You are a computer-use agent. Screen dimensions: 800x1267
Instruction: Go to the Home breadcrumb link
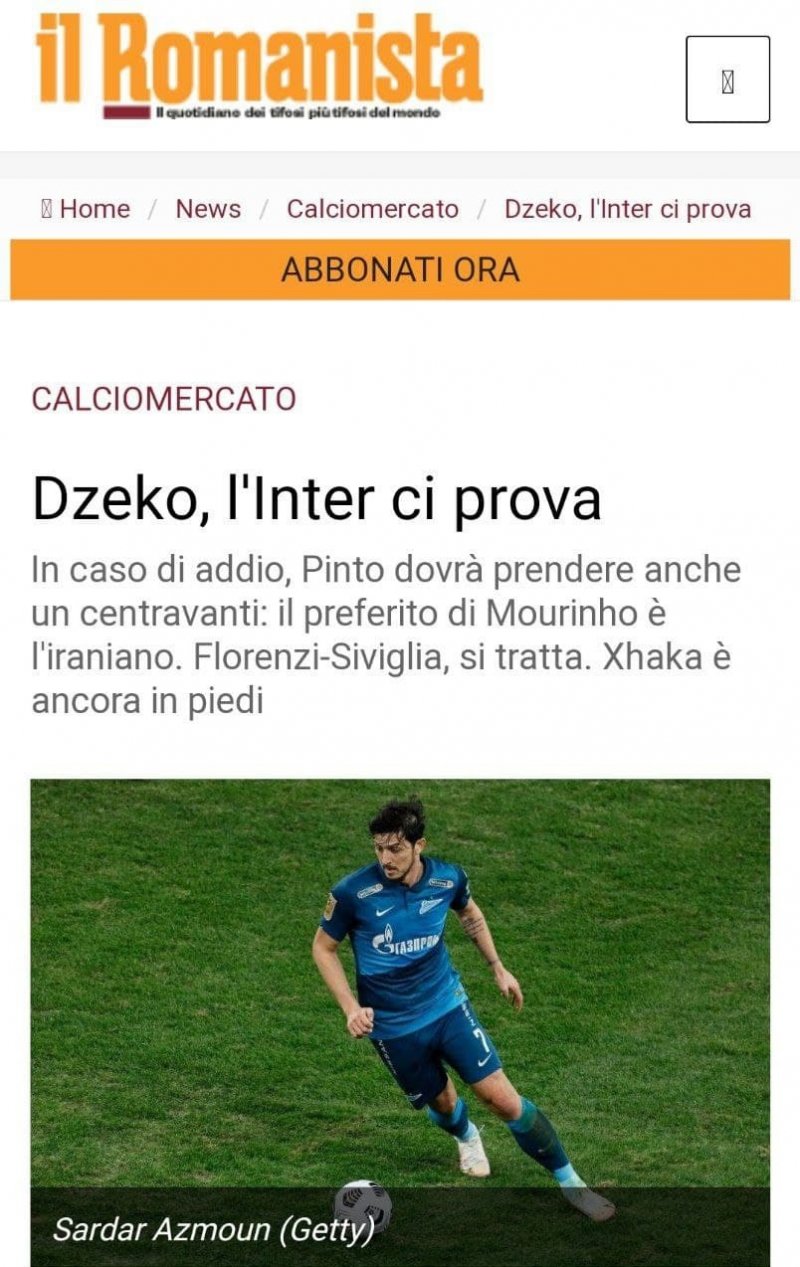[86, 209]
